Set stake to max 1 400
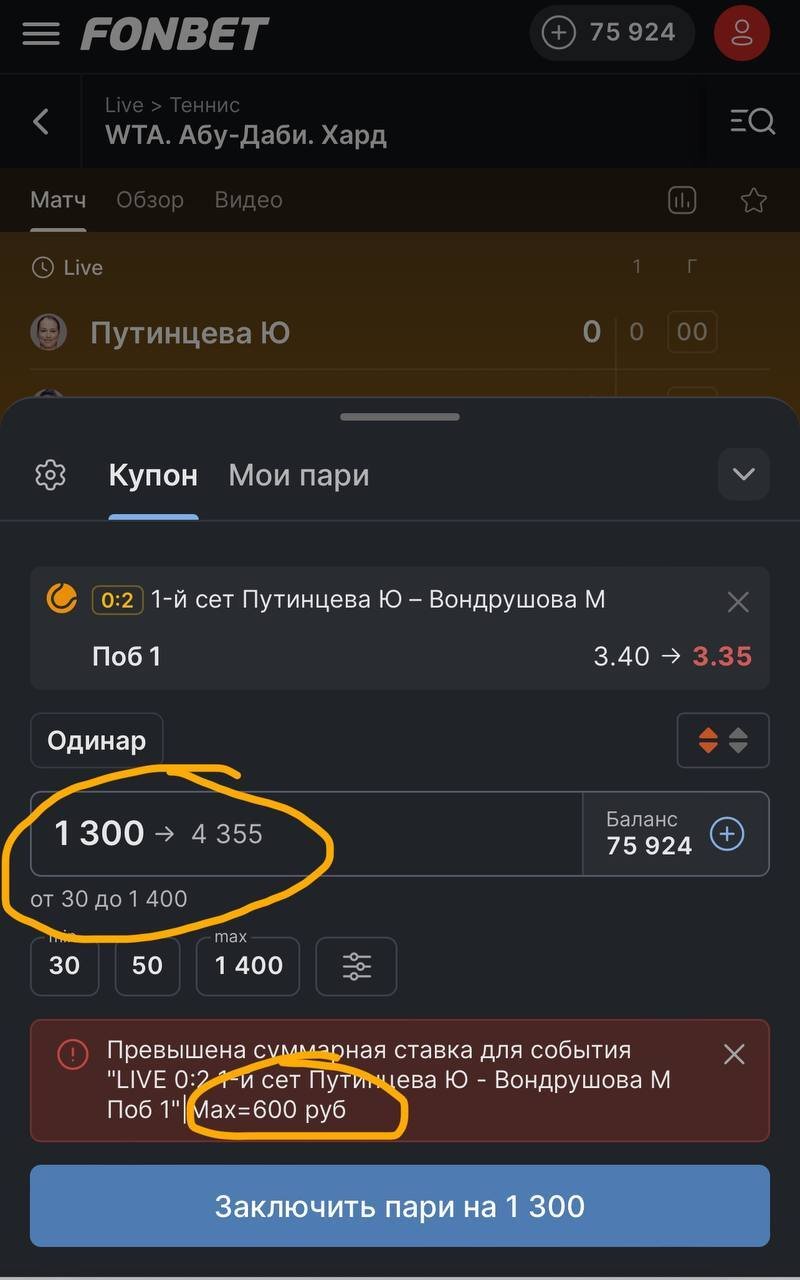Image resolution: width=800 pixels, height=1280 pixels. [247, 965]
